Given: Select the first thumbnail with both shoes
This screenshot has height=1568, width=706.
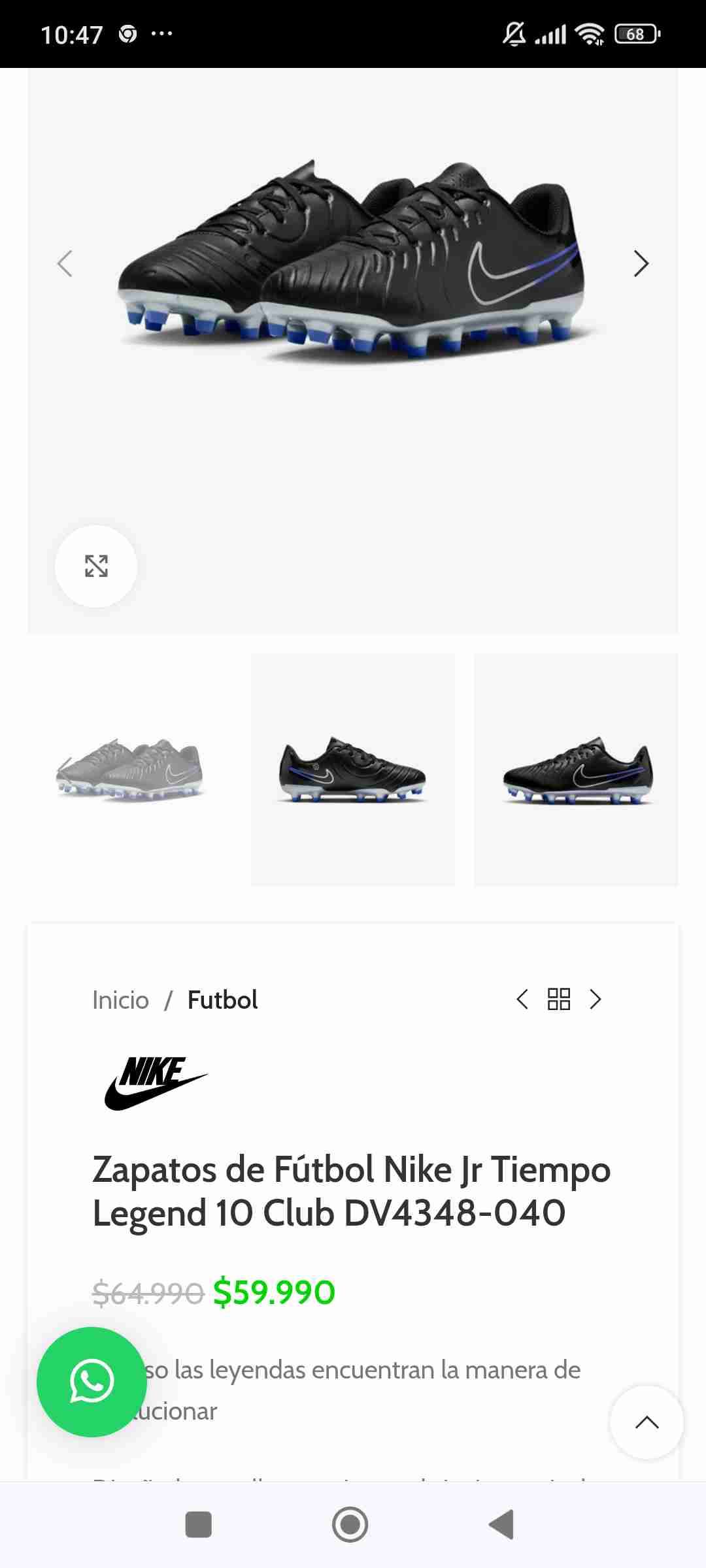Looking at the screenshot, I should coord(129,770).
